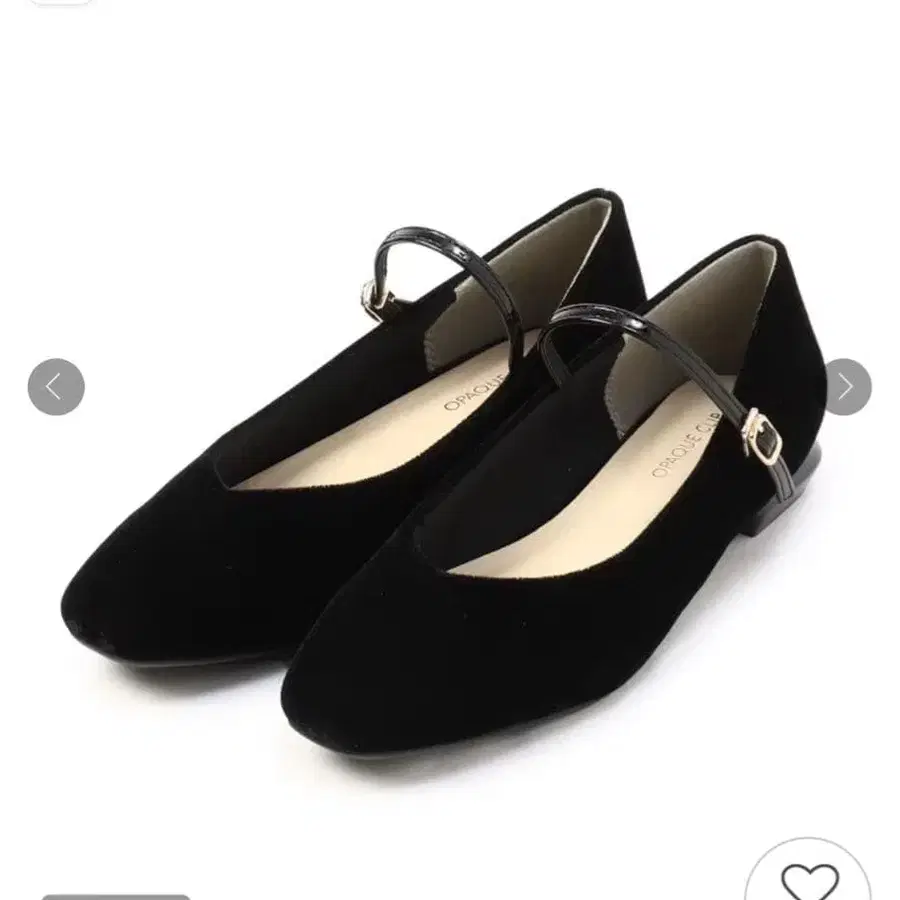Show the next product photo
The image size is (900, 900).
(x=845, y=387)
